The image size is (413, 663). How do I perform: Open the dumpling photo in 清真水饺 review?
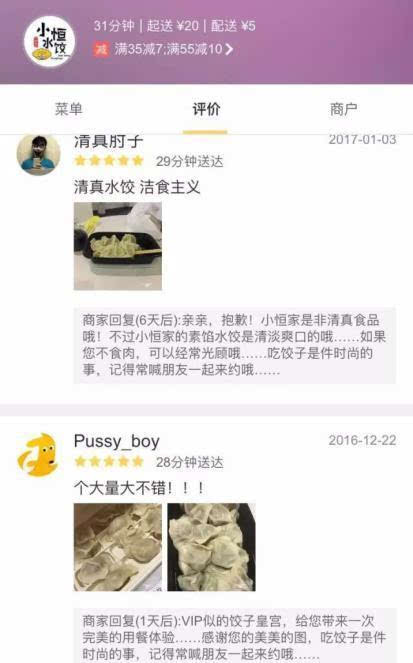[118, 246]
